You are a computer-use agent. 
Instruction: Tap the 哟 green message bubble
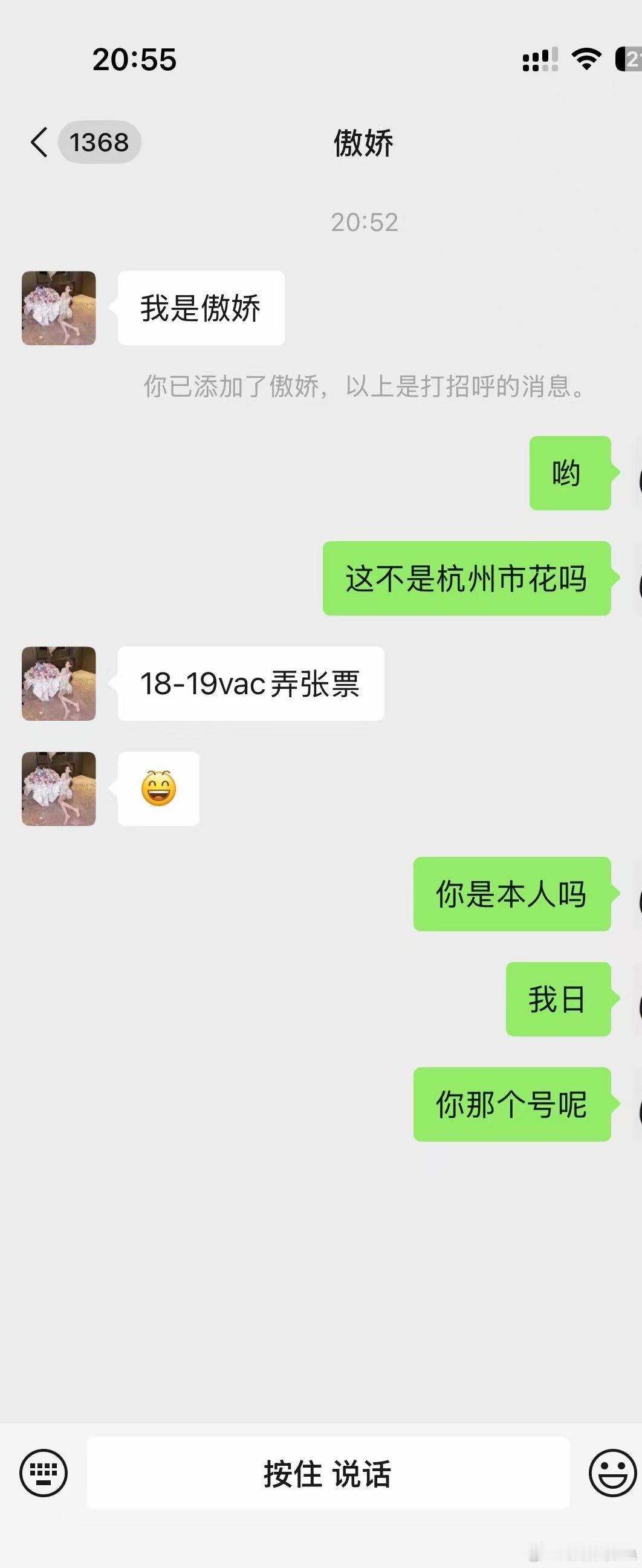[569, 473]
